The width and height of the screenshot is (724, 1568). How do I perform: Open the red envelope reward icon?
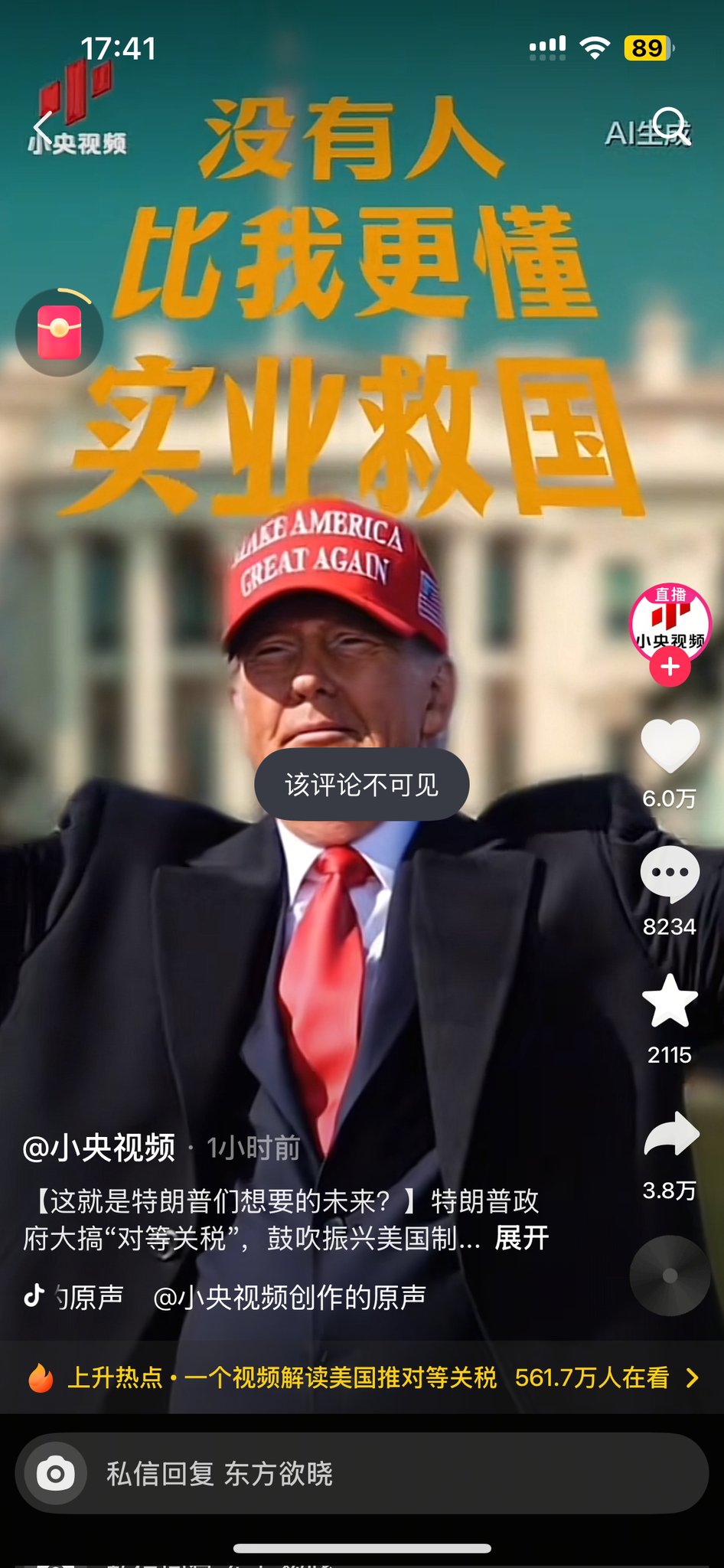(59, 332)
